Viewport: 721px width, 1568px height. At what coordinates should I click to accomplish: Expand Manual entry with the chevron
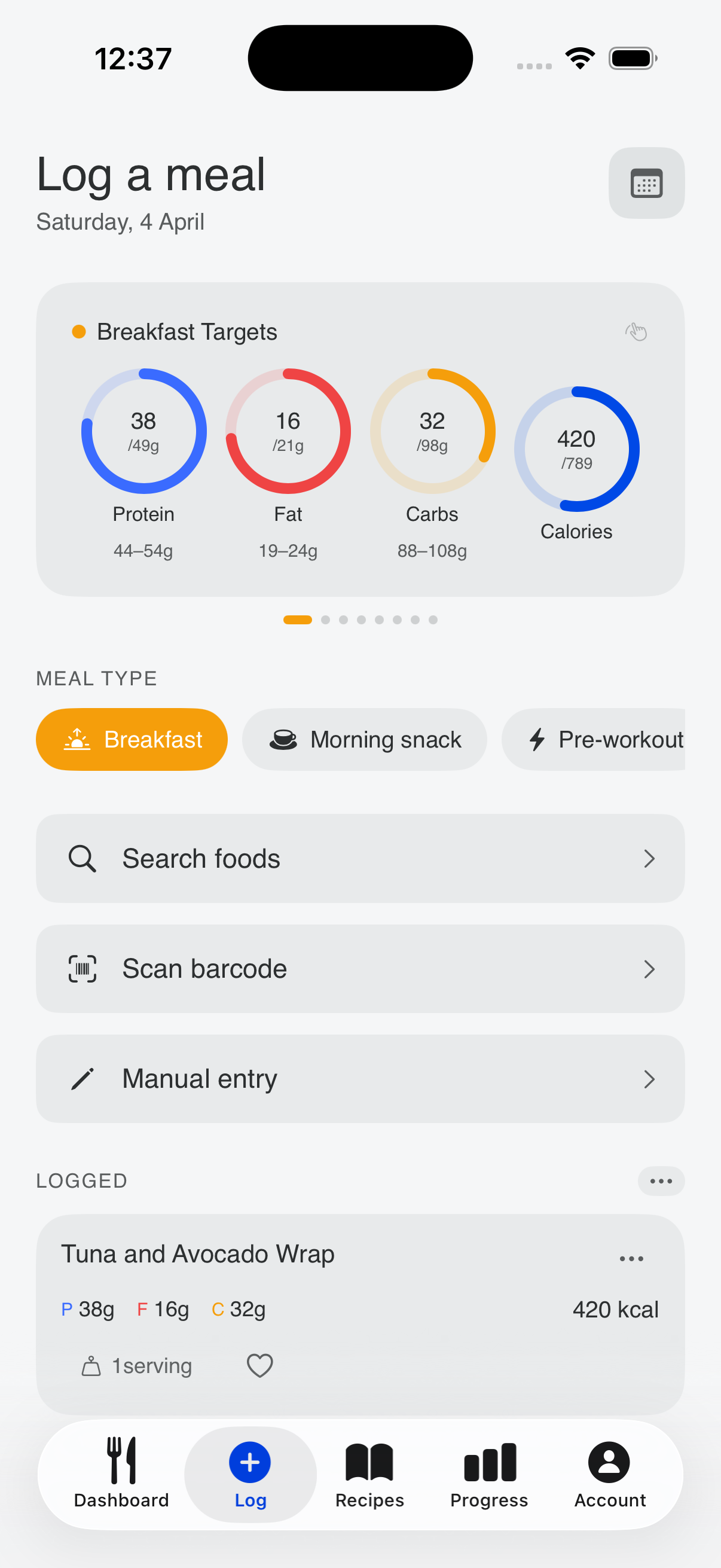[x=650, y=1078]
